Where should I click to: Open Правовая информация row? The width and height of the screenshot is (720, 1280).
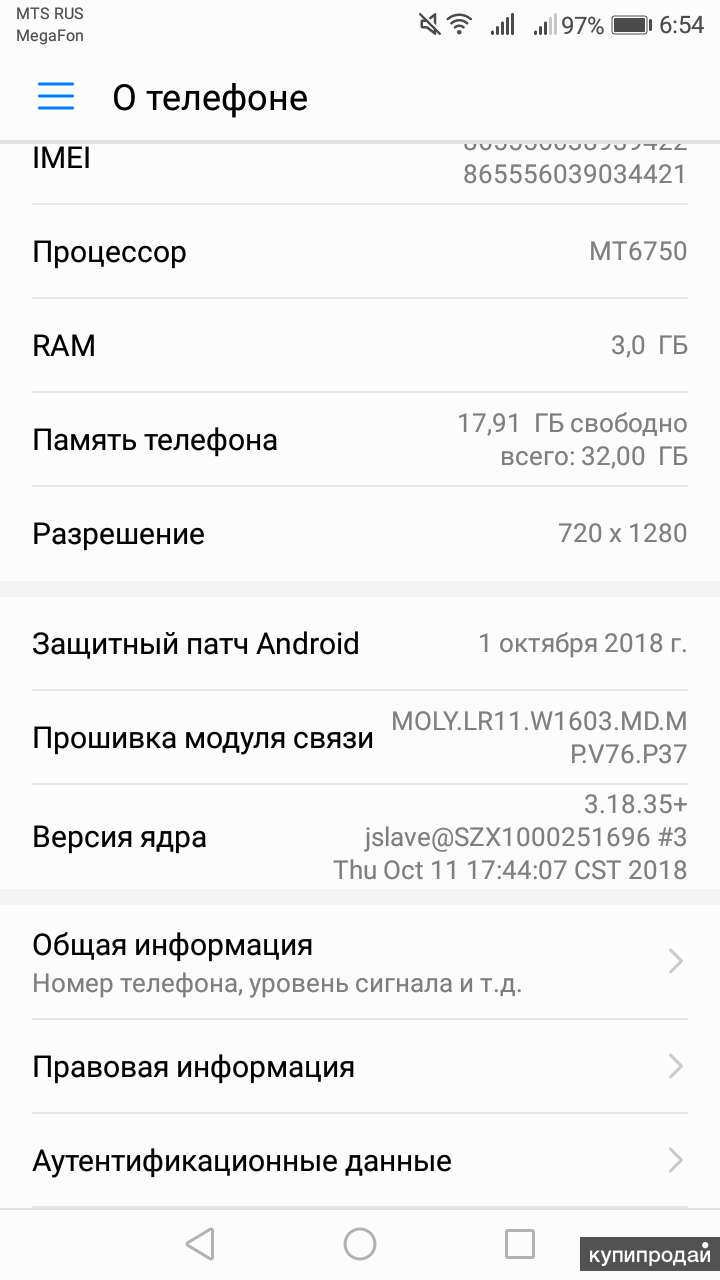(360, 1067)
